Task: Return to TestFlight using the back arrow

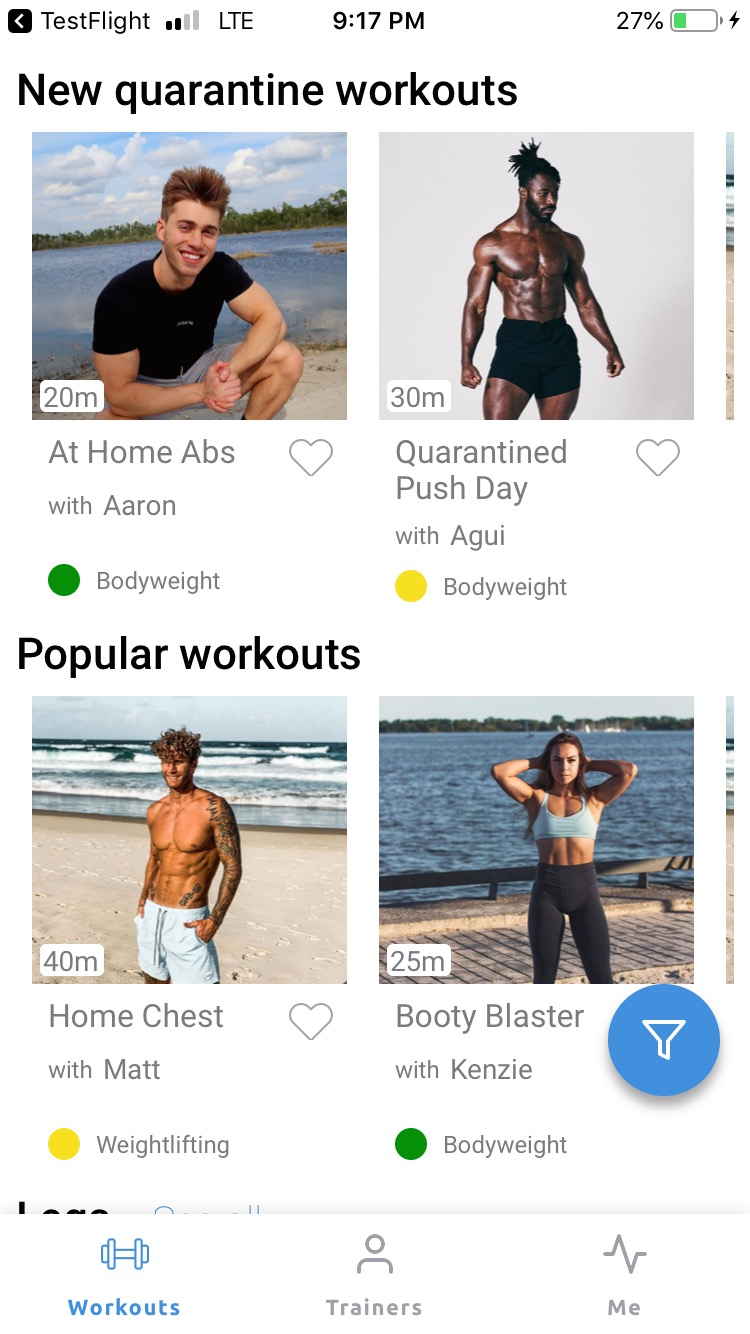Action: 21,20
